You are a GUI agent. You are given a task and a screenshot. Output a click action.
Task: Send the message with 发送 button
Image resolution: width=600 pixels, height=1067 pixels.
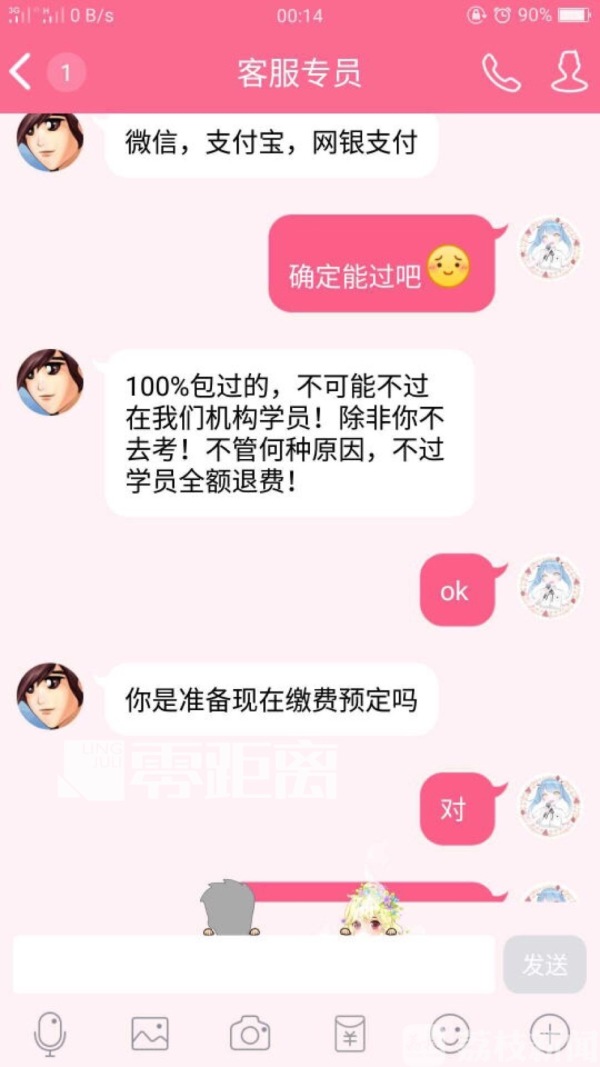(x=544, y=964)
